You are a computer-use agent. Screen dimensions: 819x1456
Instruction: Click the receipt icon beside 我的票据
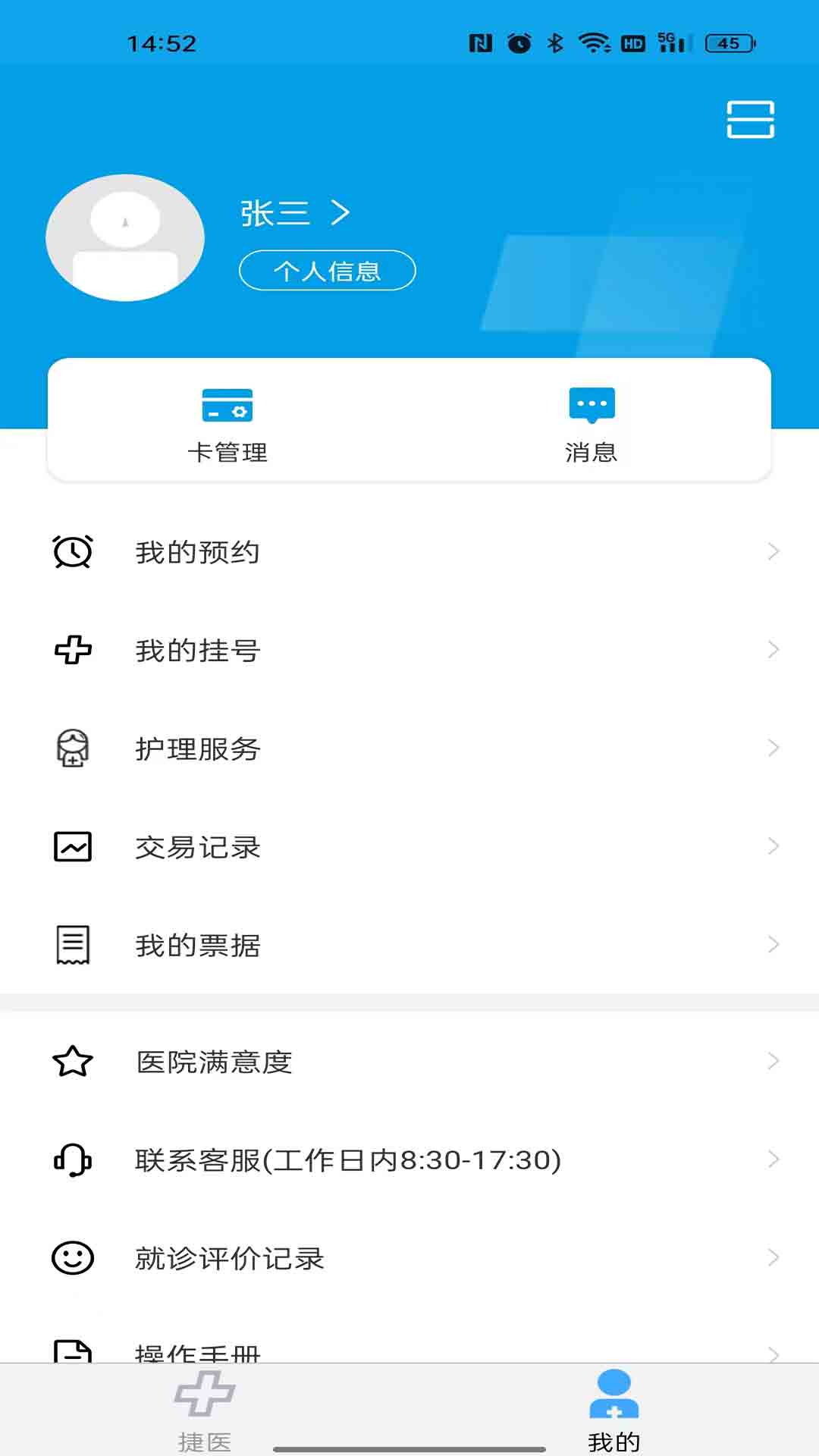click(72, 945)
